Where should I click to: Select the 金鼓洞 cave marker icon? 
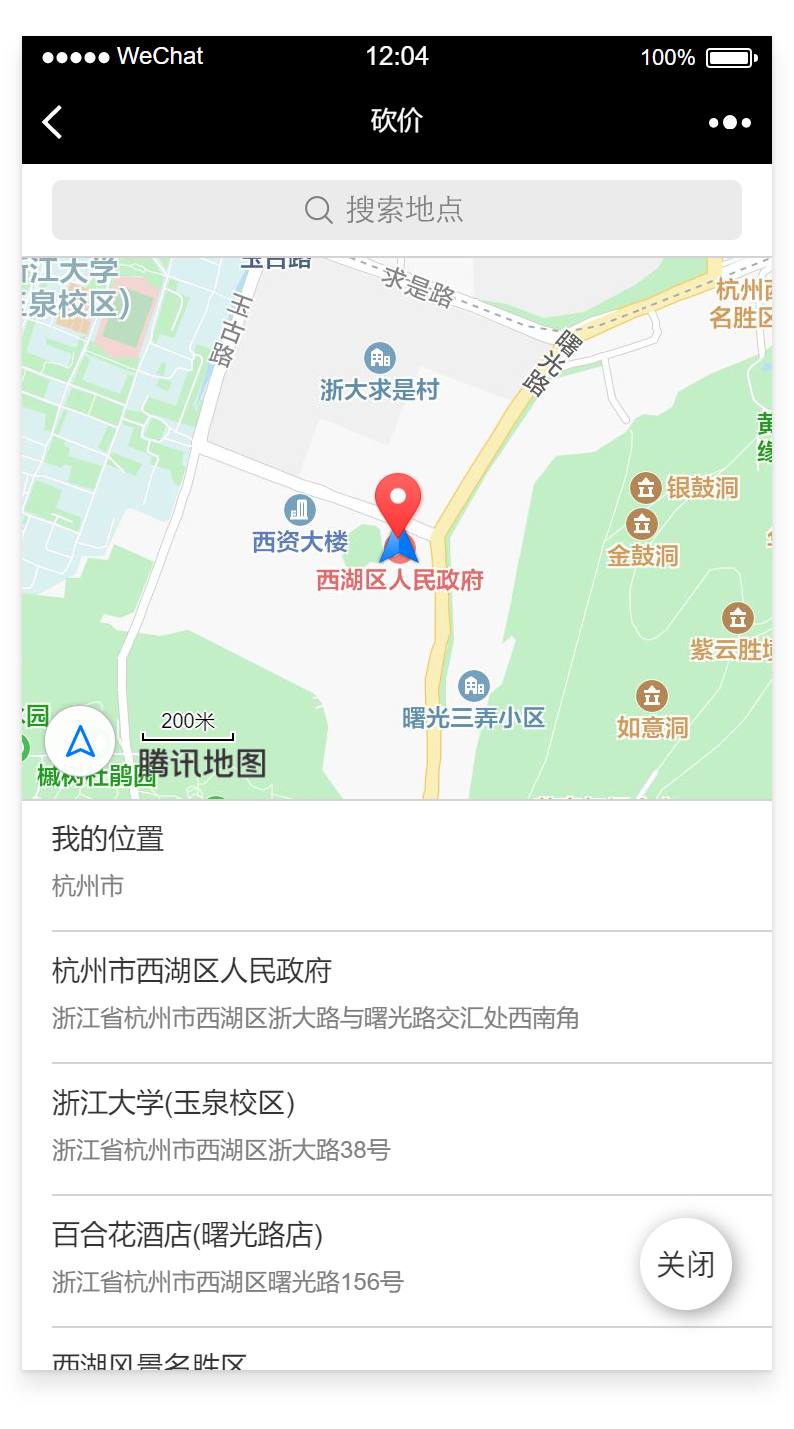pos(641,525)
